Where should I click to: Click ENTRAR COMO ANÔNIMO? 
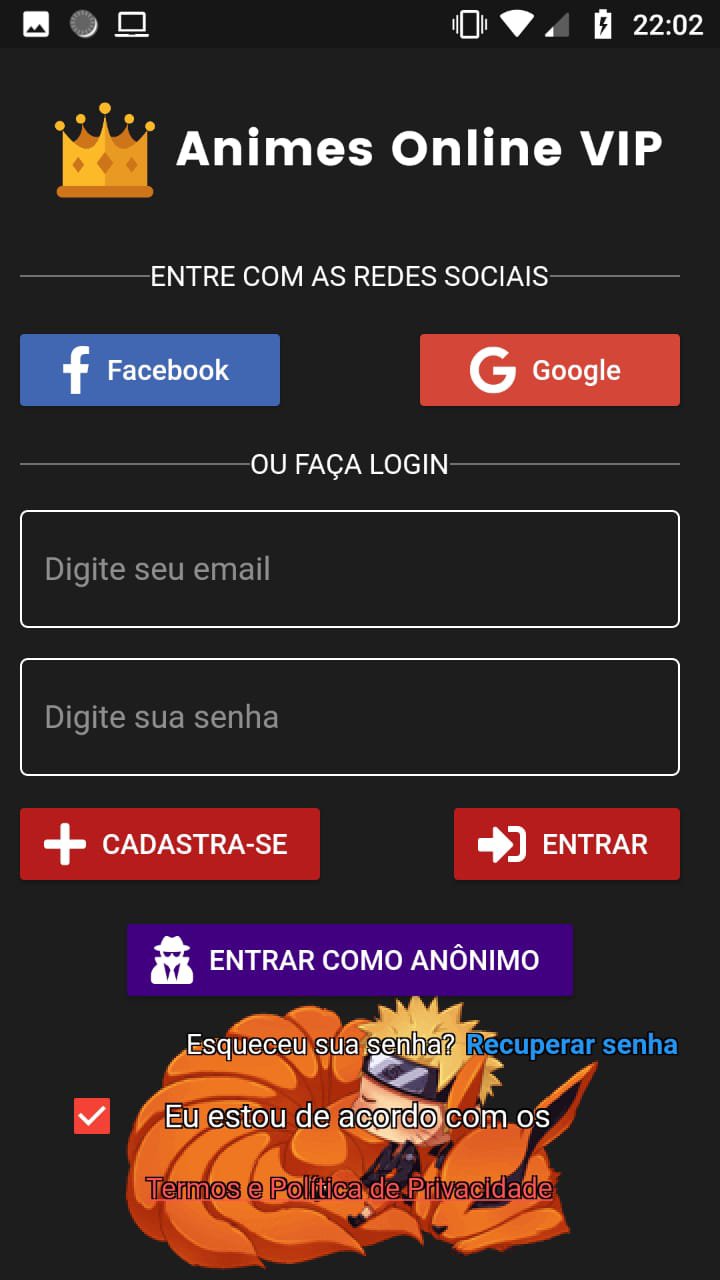(x=350, y=959)
